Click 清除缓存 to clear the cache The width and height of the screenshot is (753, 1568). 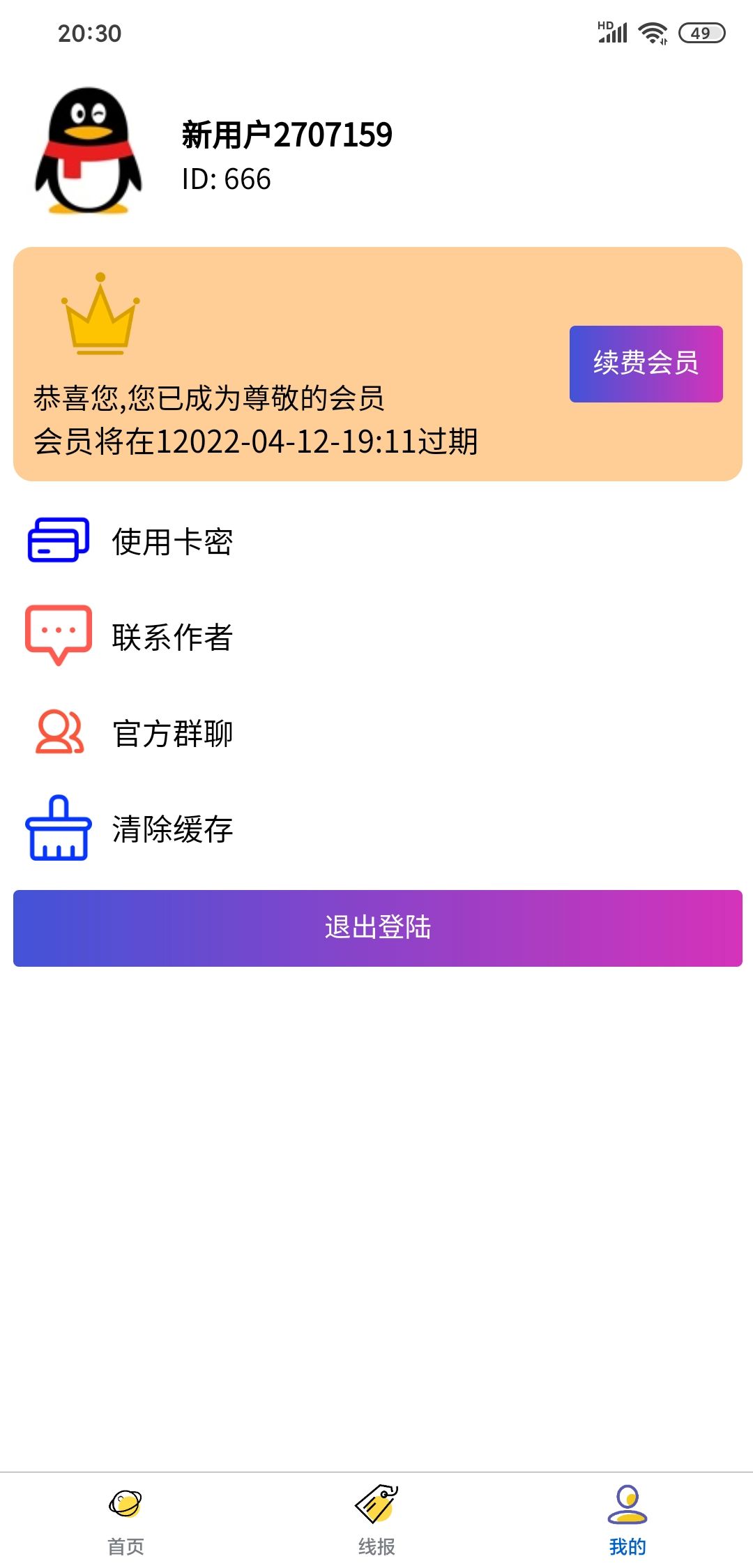click(x=172, y=829)
